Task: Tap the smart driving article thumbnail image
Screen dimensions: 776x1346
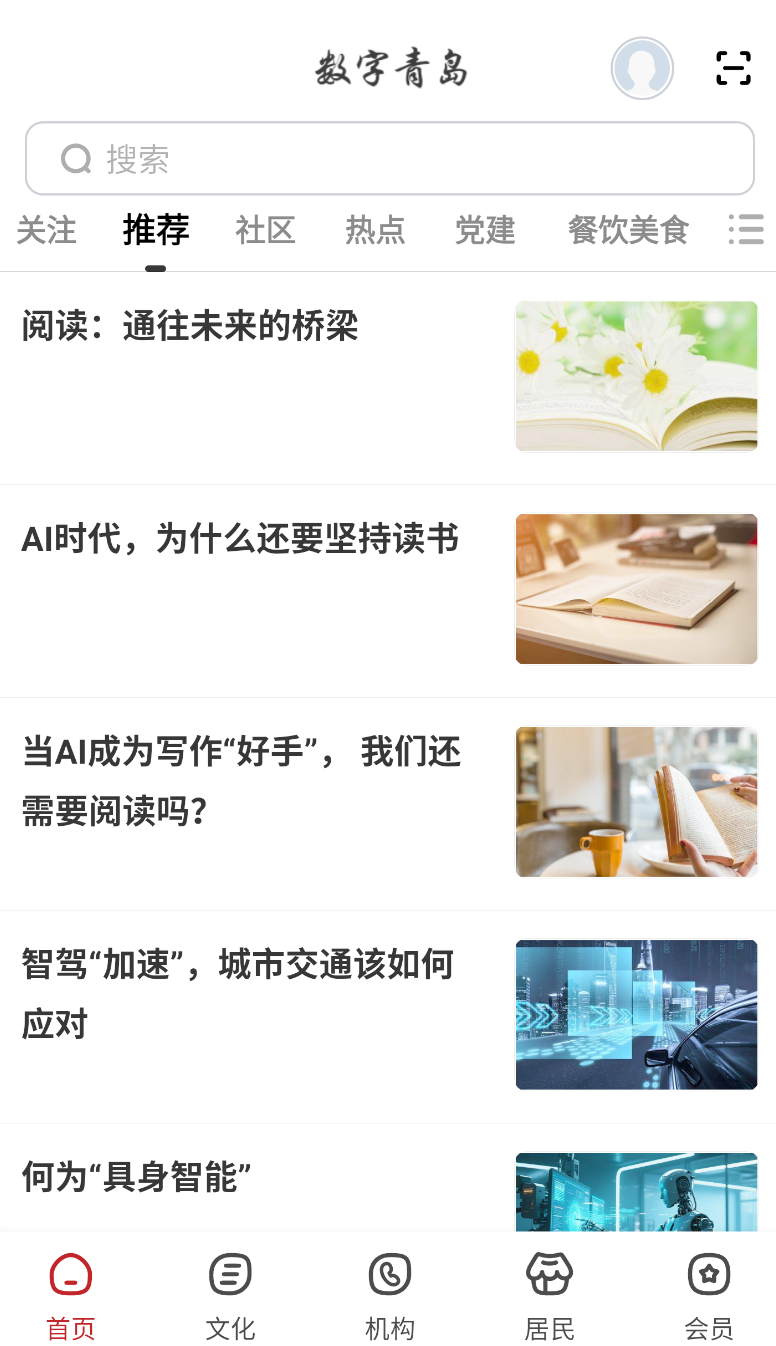Action: tap(636, 1014)
